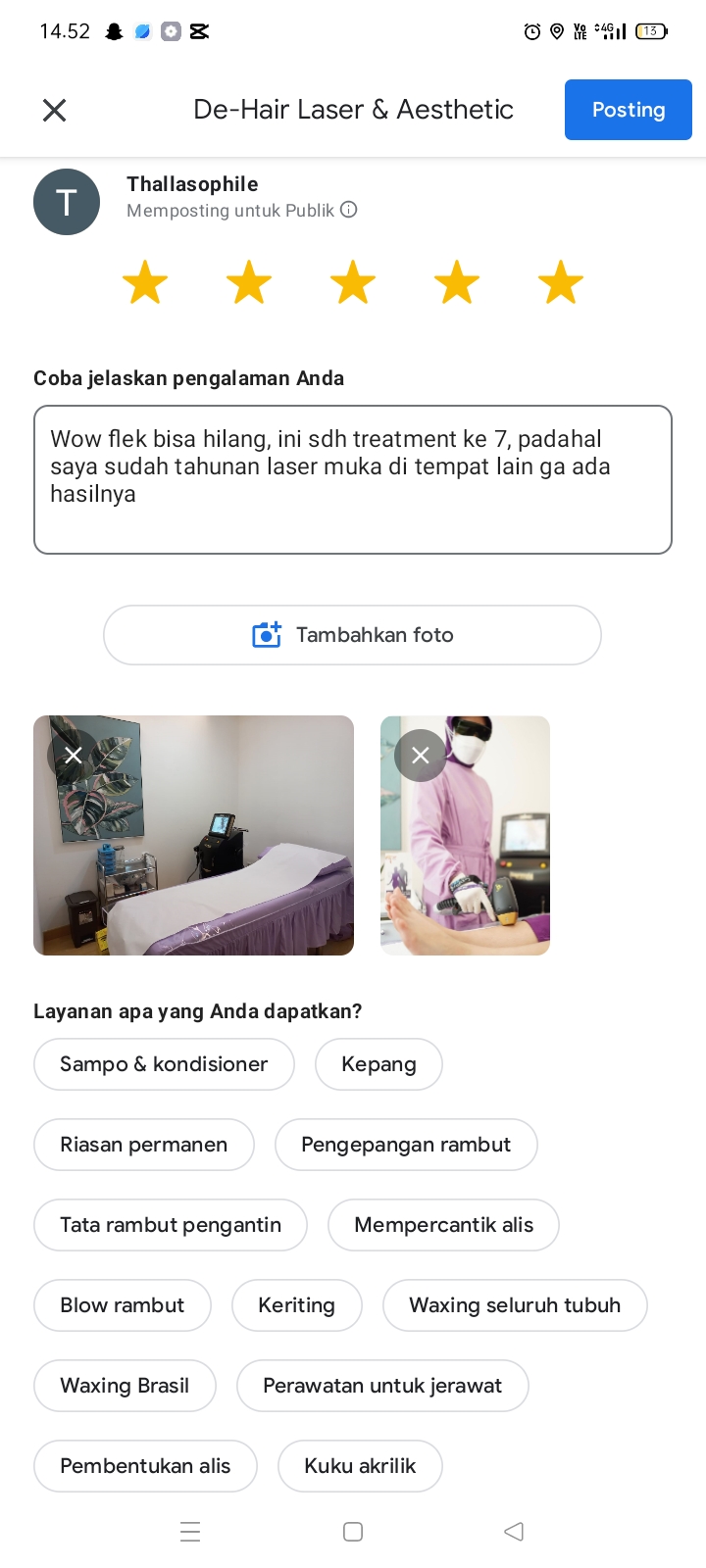Select the Sampo & kondisioner chip
706x1568 pixels.
tap(164, 1064)
